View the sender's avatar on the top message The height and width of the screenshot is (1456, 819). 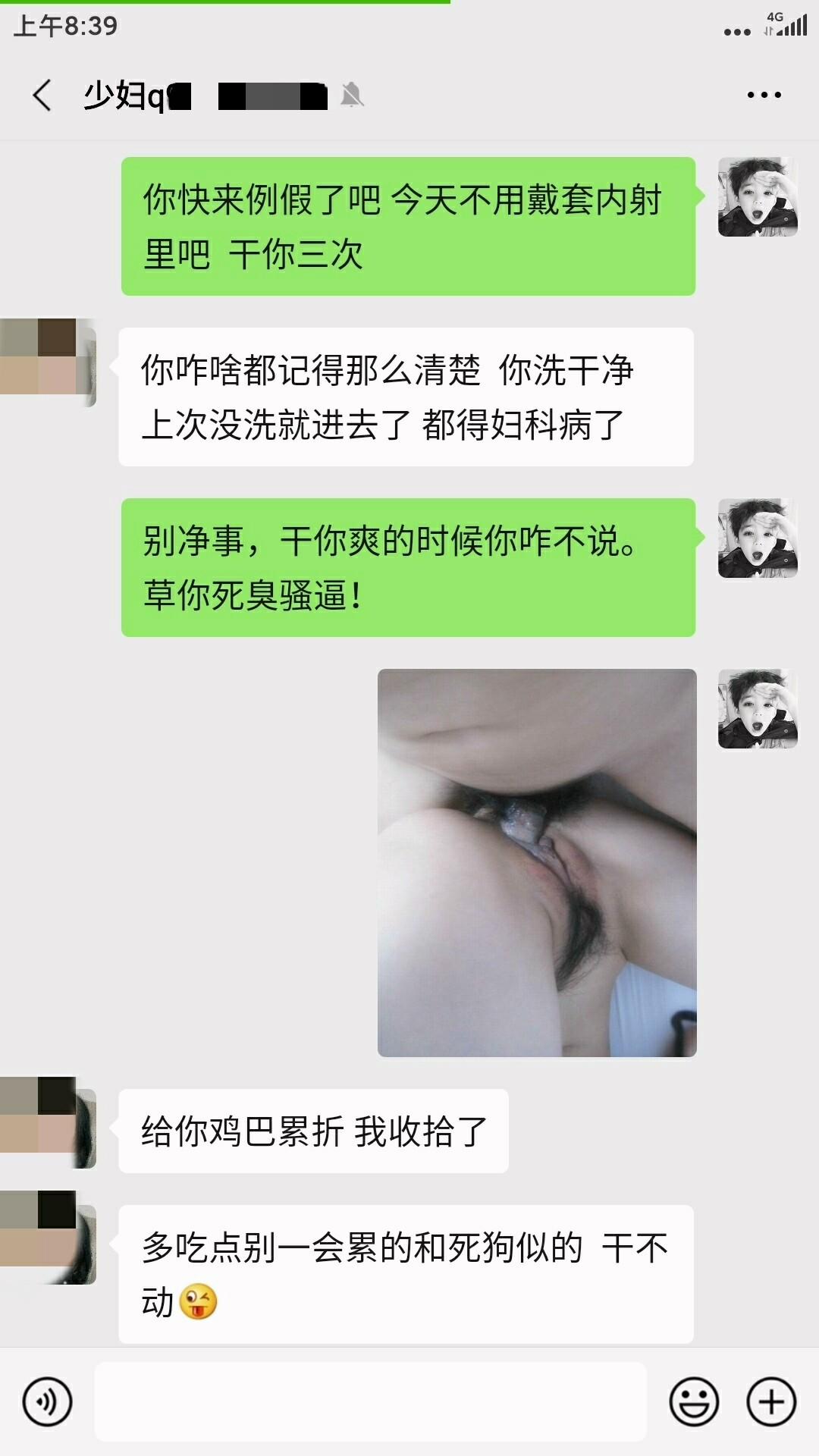(757, 197)
